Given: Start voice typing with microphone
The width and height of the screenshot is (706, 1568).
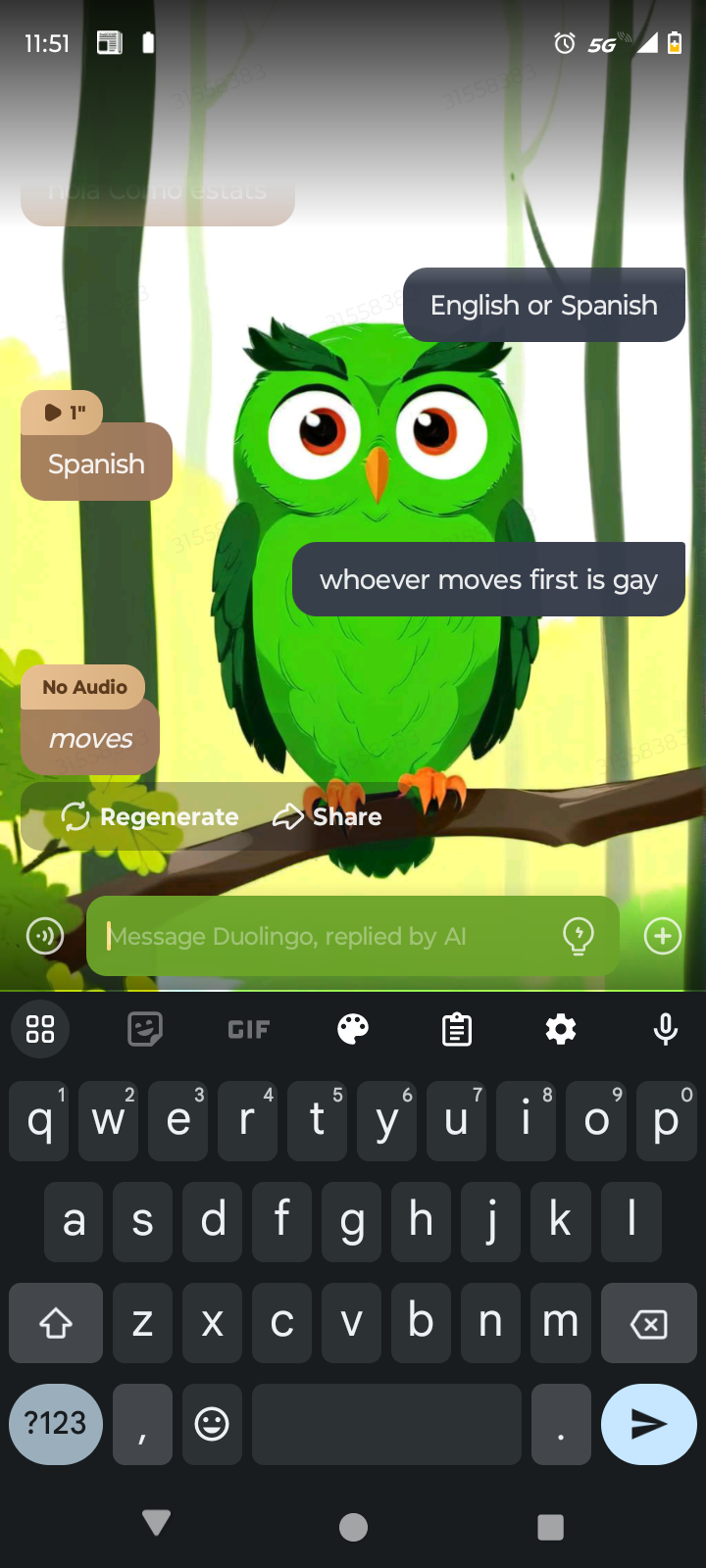Looking at the screenshot, I should pos(665,1029).
